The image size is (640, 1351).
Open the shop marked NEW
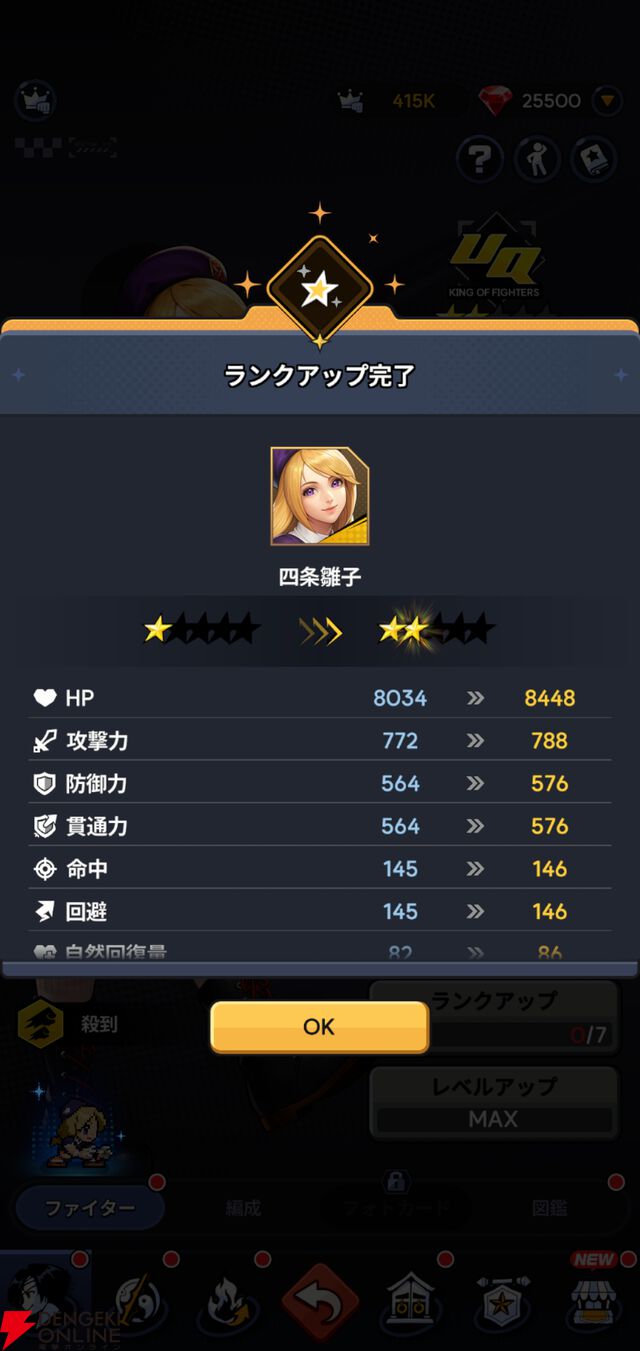click(x=594, y=1298)
